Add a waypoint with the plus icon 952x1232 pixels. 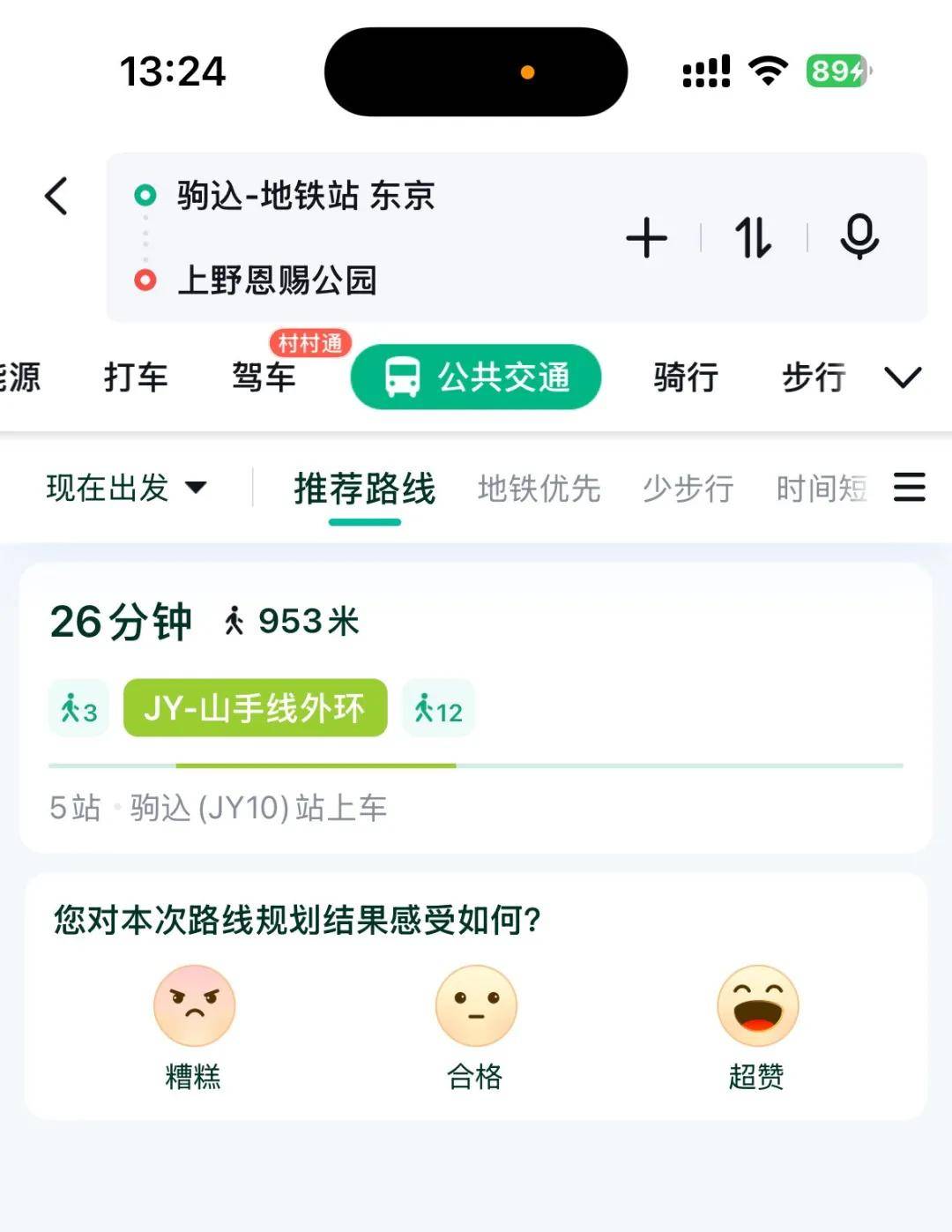point(646,238)
